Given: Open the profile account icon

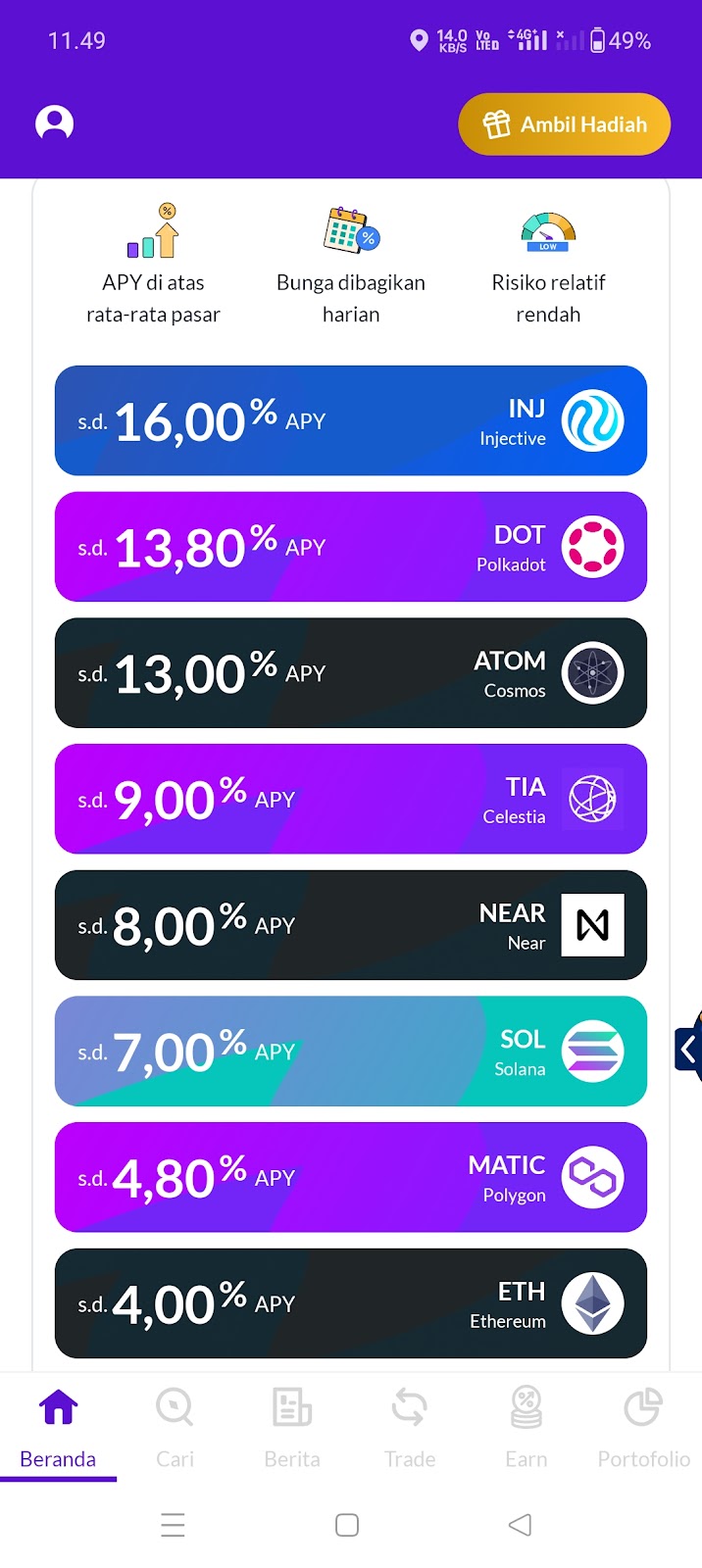Looking at the screenshot, I should pos(55,122).
